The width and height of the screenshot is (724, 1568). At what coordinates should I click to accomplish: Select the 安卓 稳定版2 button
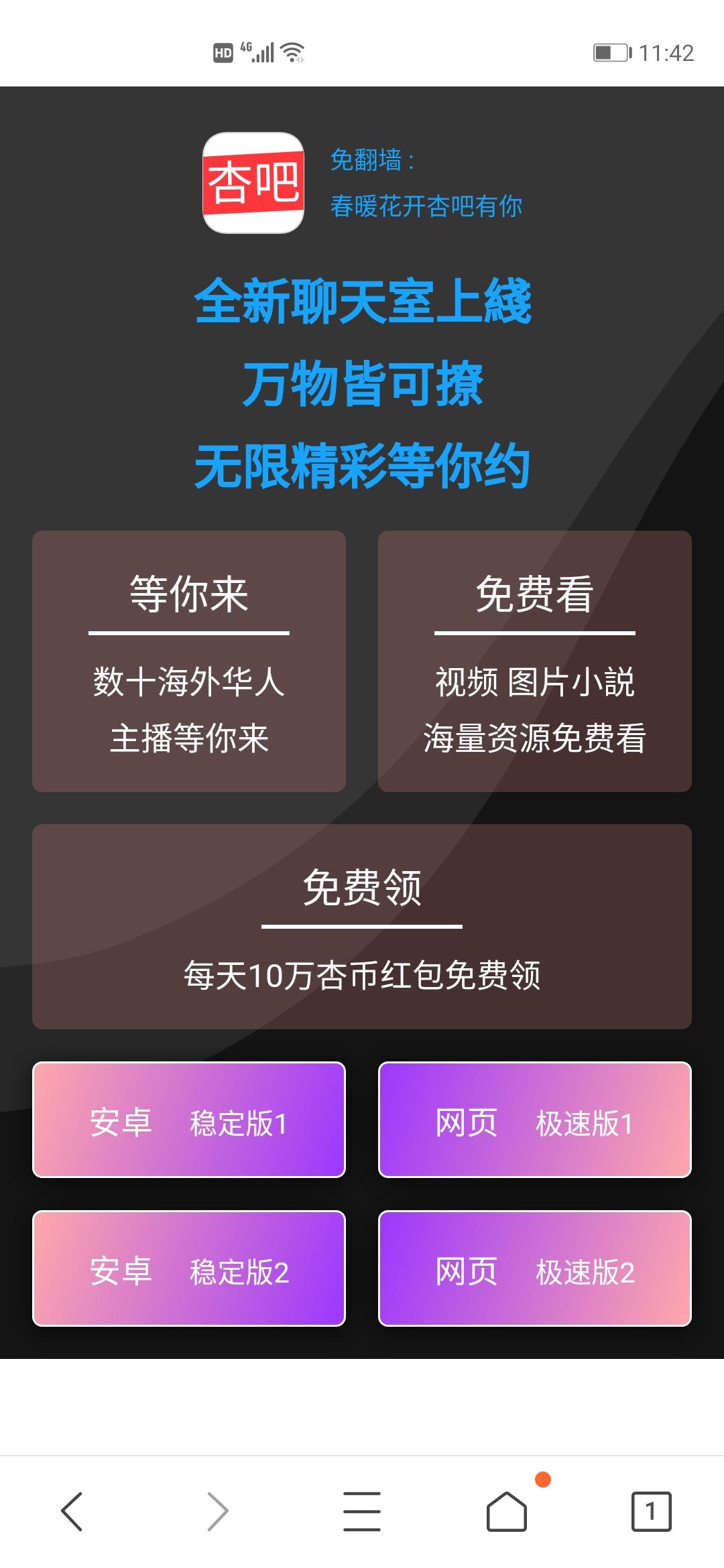tap(189, 1268)
